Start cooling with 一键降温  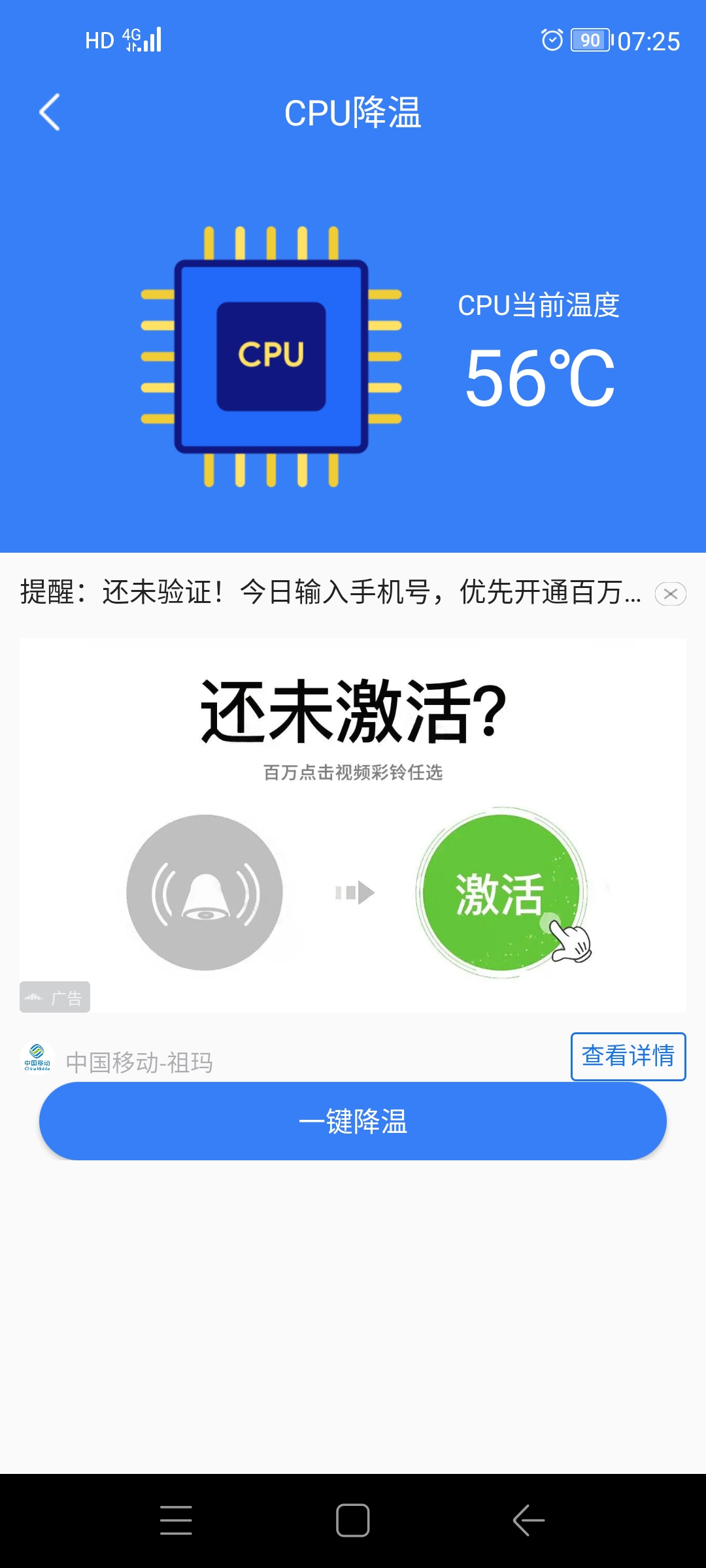(x=353, y=1121)
